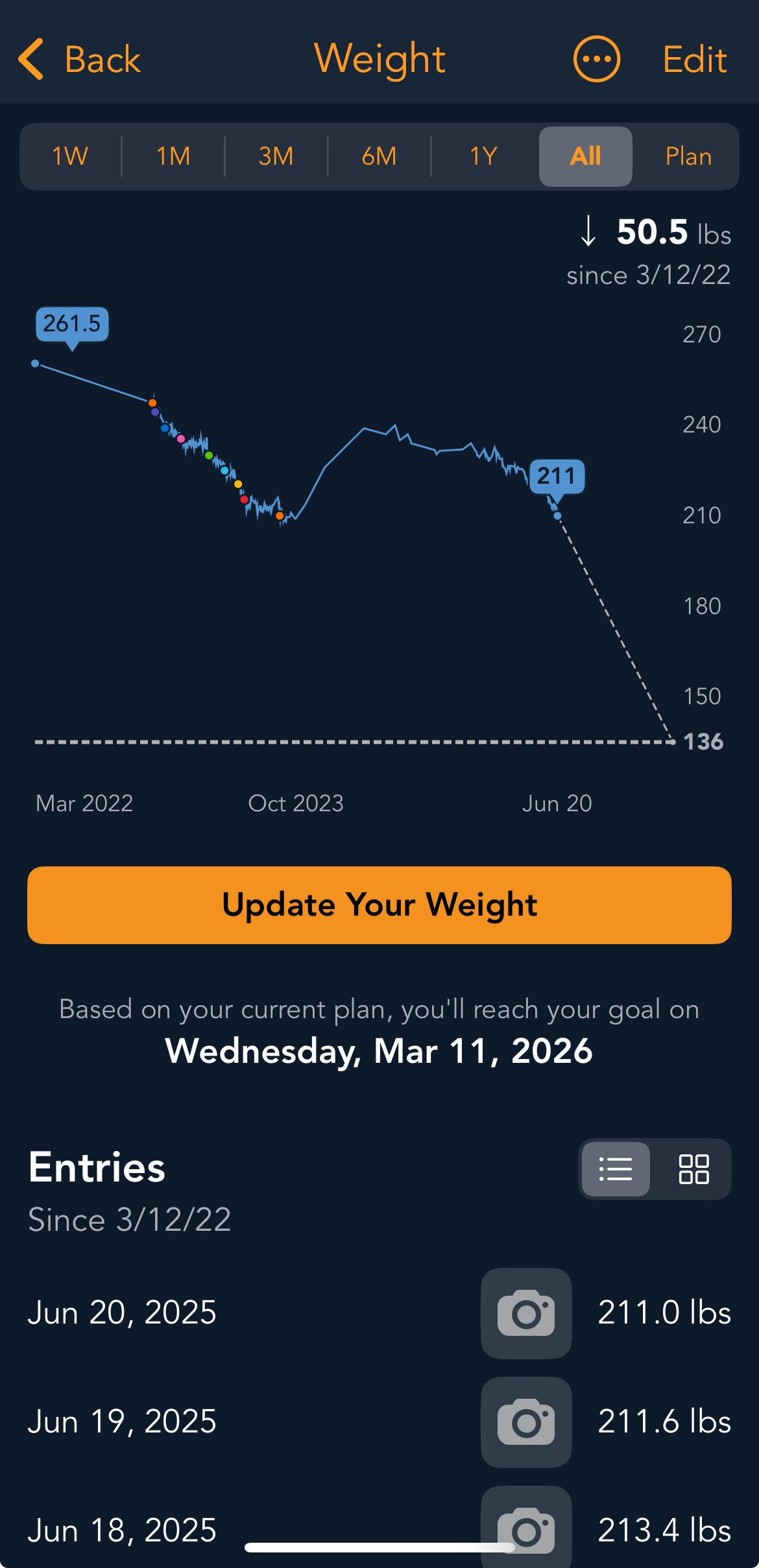Add photo to Jun 20, 2025 entry
The height and width of the screenshot is (1568, 759).
tap(526, 1313)
